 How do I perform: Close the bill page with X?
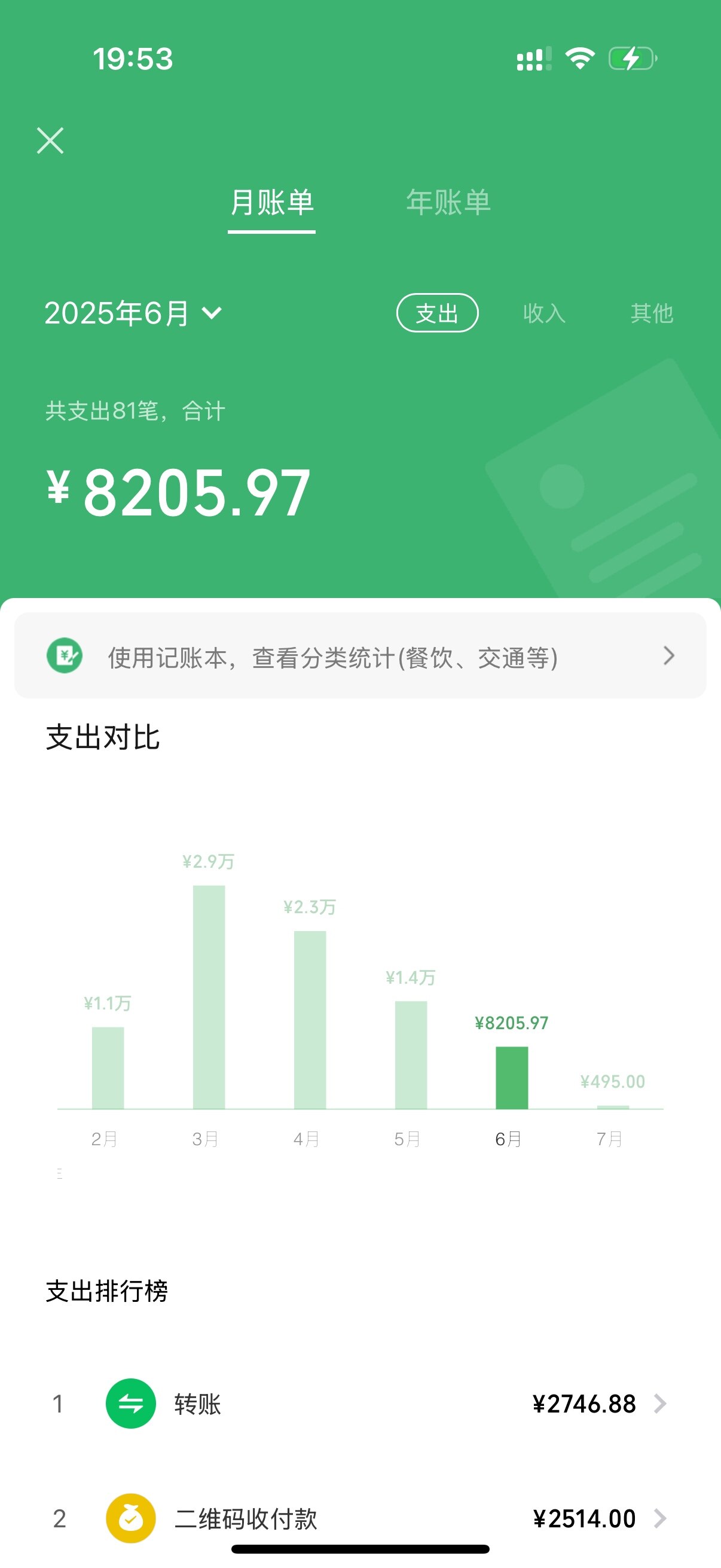(x=50, y=141)
